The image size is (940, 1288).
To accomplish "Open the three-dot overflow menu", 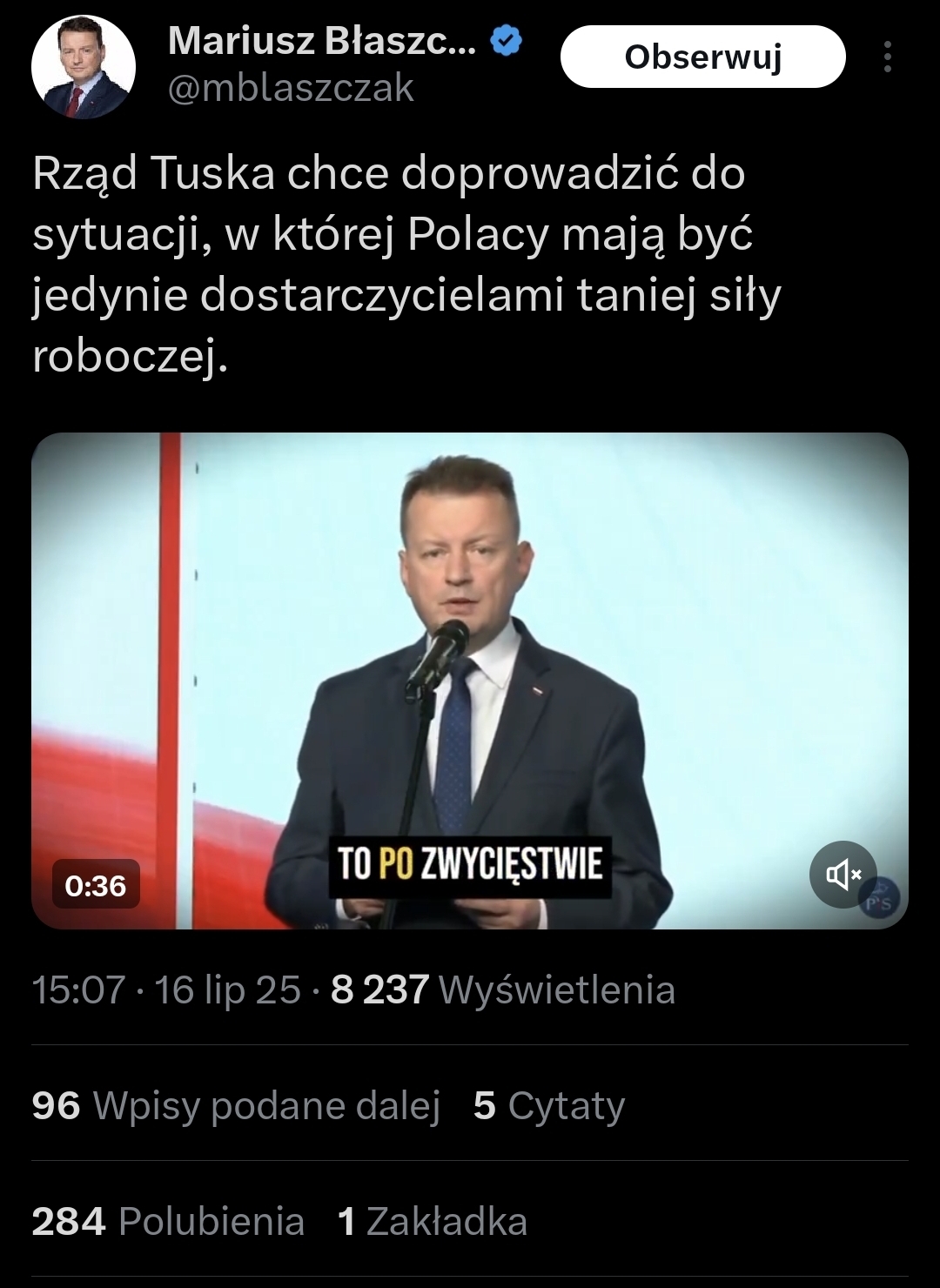I will click(x=887, y=57).
